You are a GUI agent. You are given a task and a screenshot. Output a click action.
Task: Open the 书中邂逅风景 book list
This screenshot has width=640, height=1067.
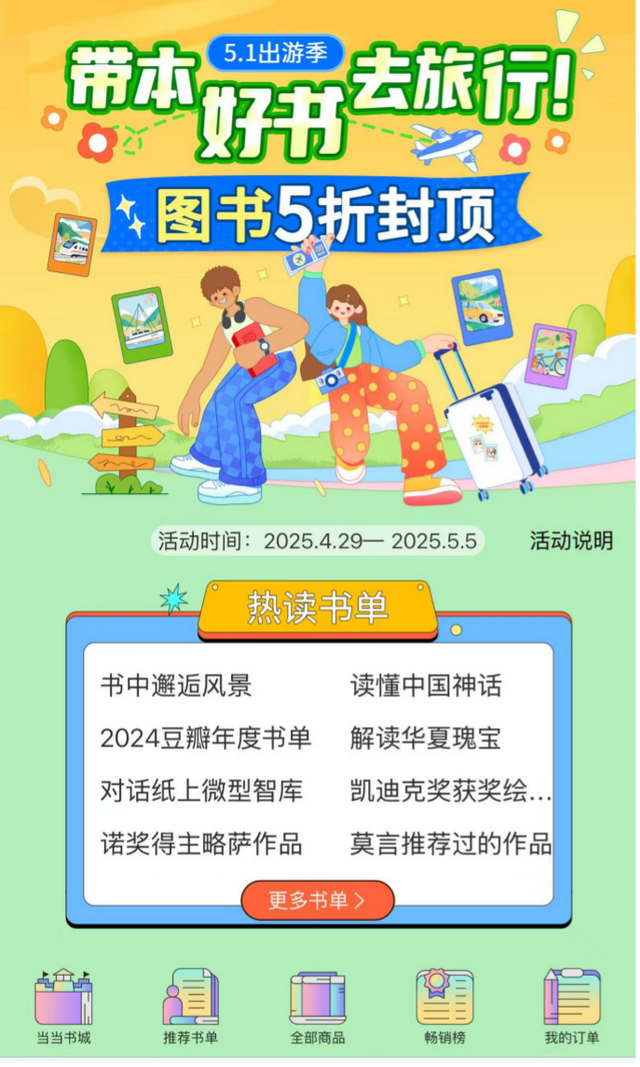click(x=176, y=686)
